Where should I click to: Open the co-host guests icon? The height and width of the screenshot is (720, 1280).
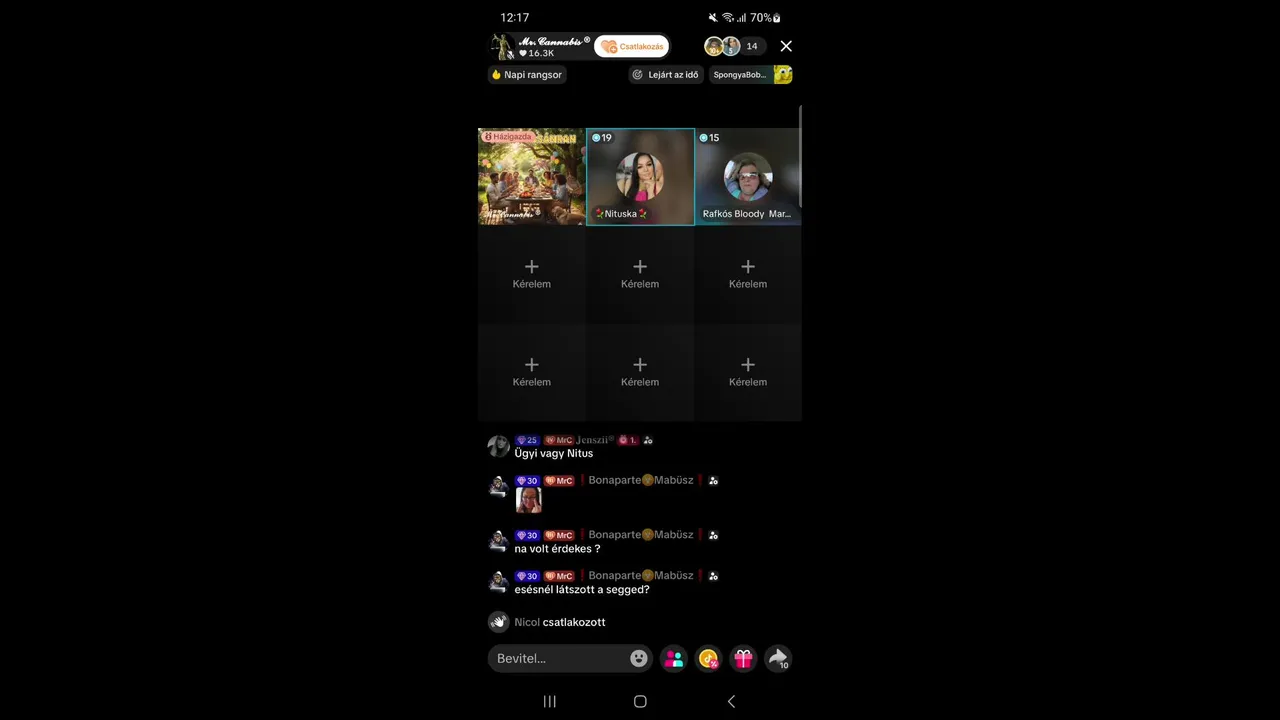point(674,658)
